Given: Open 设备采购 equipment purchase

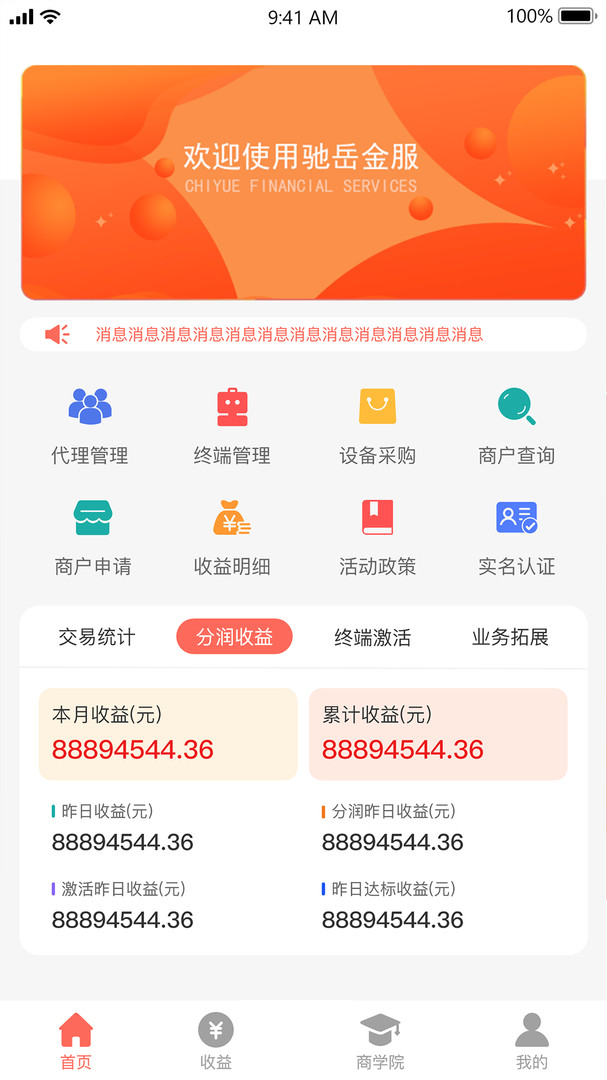Looking at the screenshot, I should coord(377,426).
